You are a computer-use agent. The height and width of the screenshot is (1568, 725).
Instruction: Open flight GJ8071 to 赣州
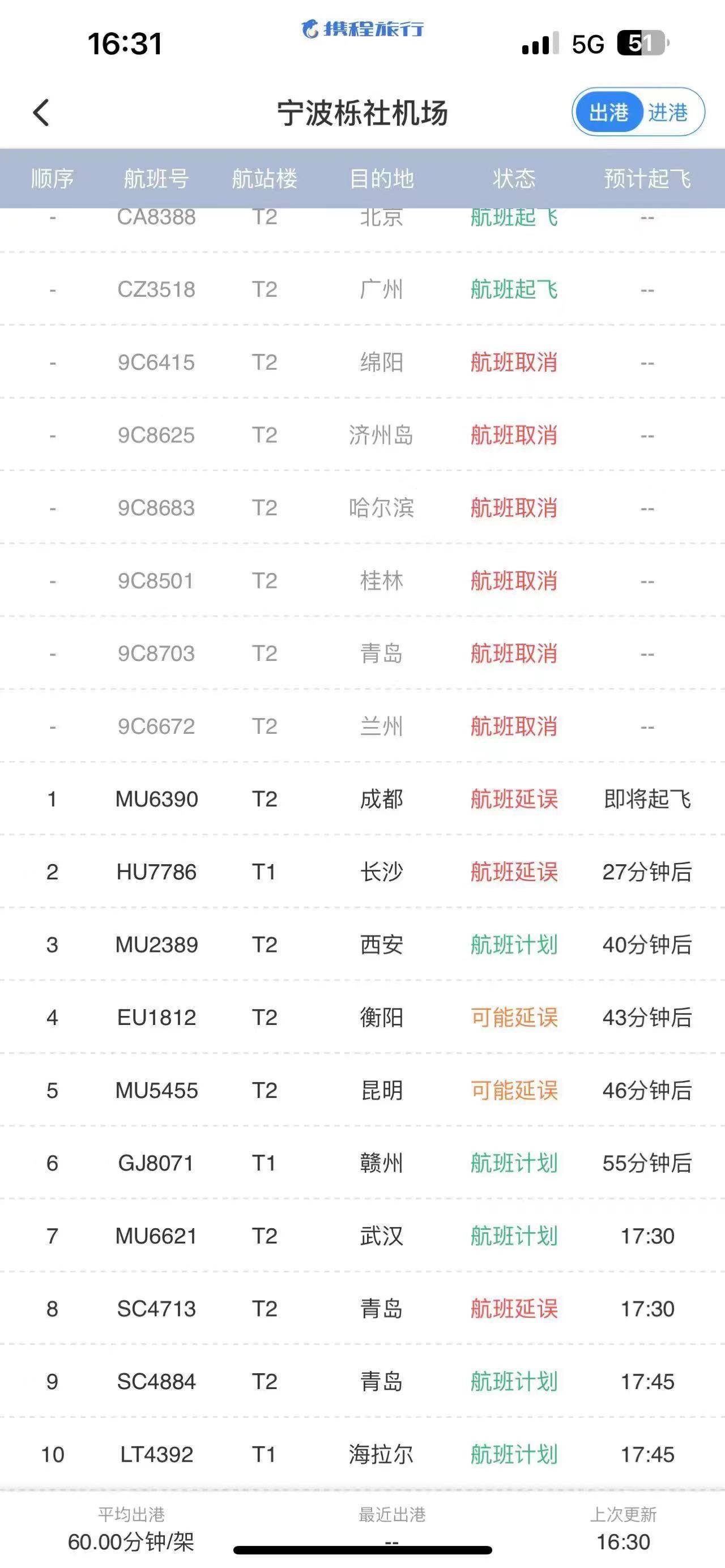pyautogui.click(x=362, y=1163)
